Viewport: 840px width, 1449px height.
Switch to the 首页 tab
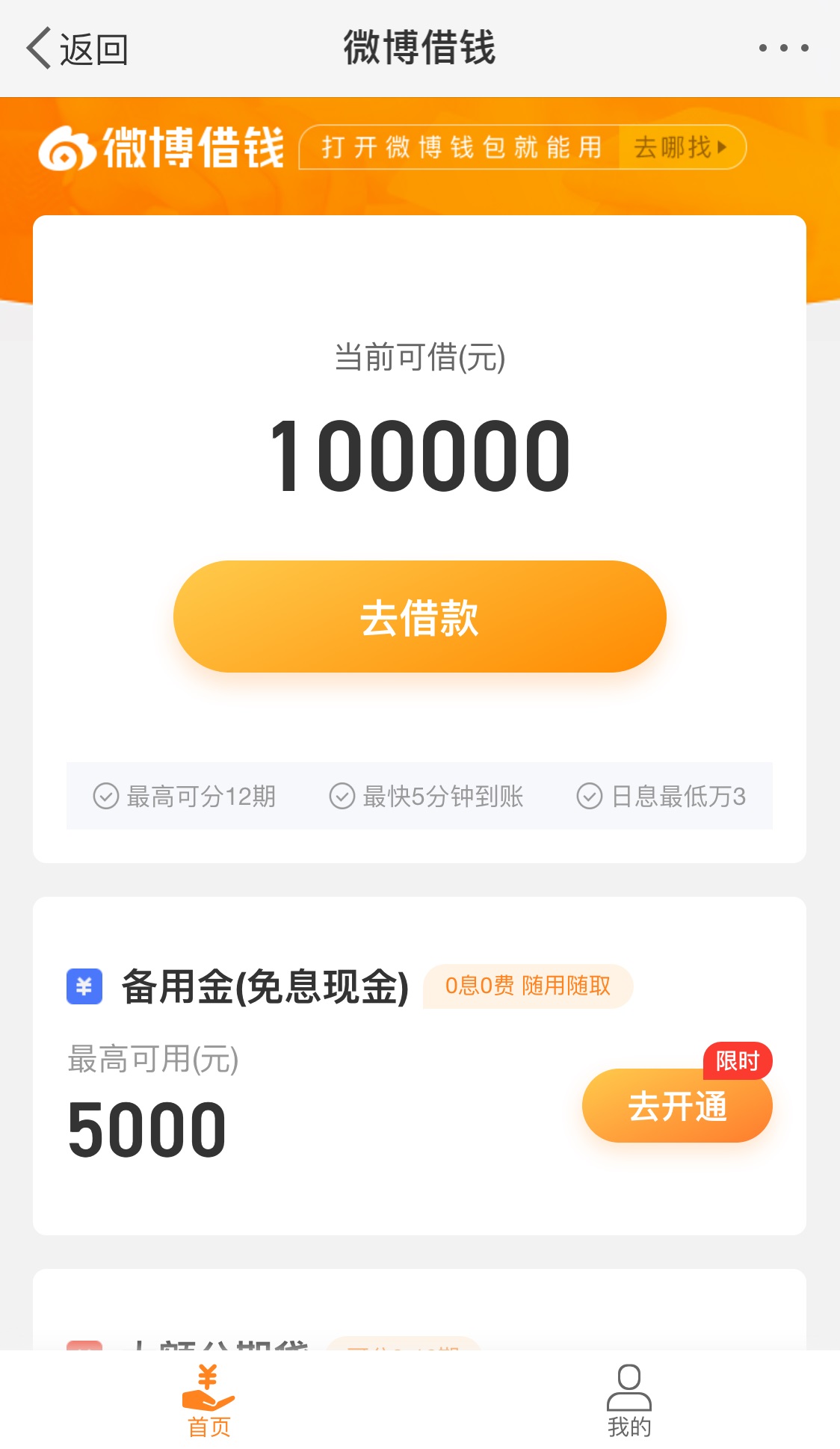point(209,1401)
